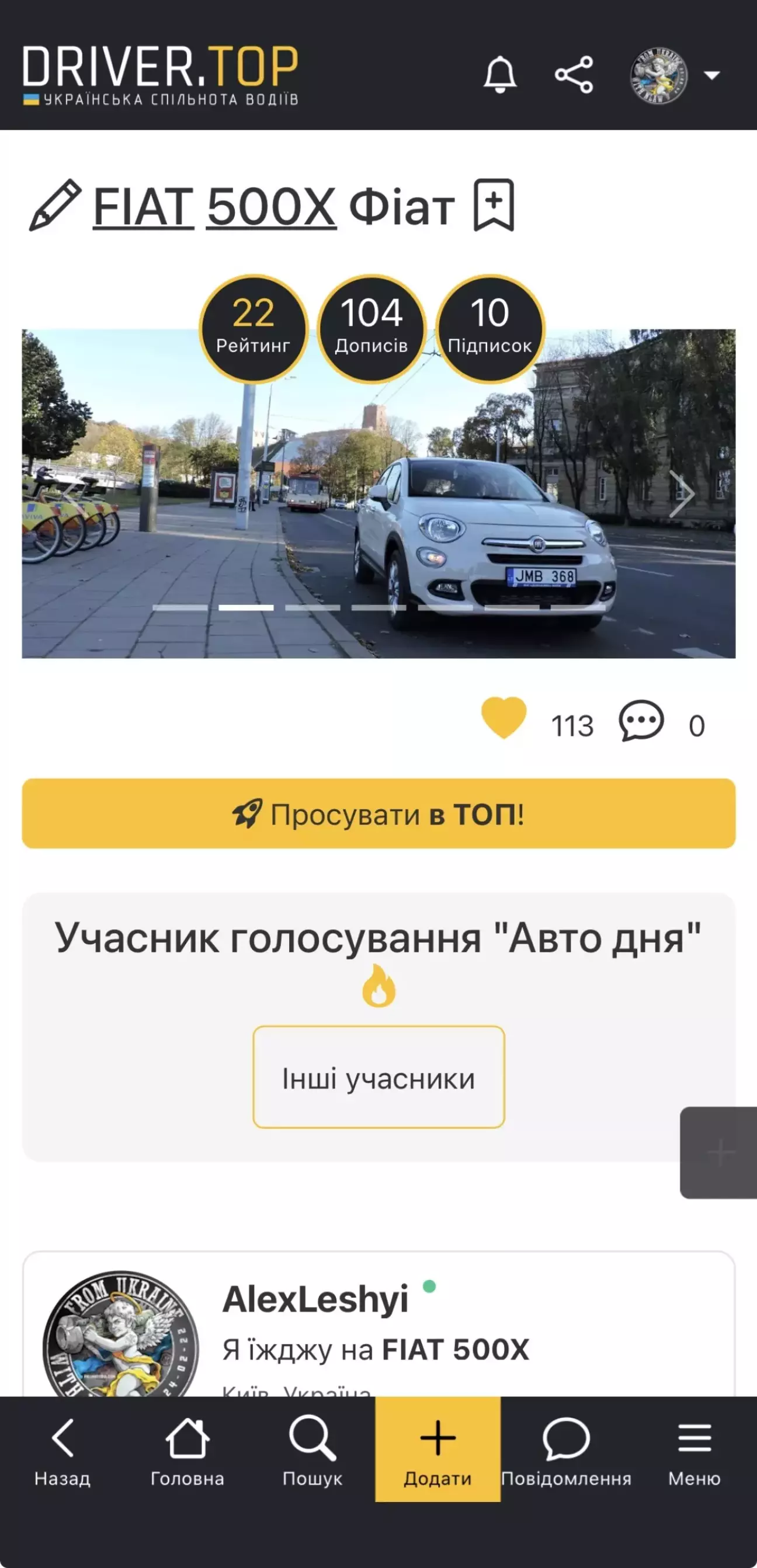
Task: Tap Просувати в ТОП button
Action: point(378,813)
